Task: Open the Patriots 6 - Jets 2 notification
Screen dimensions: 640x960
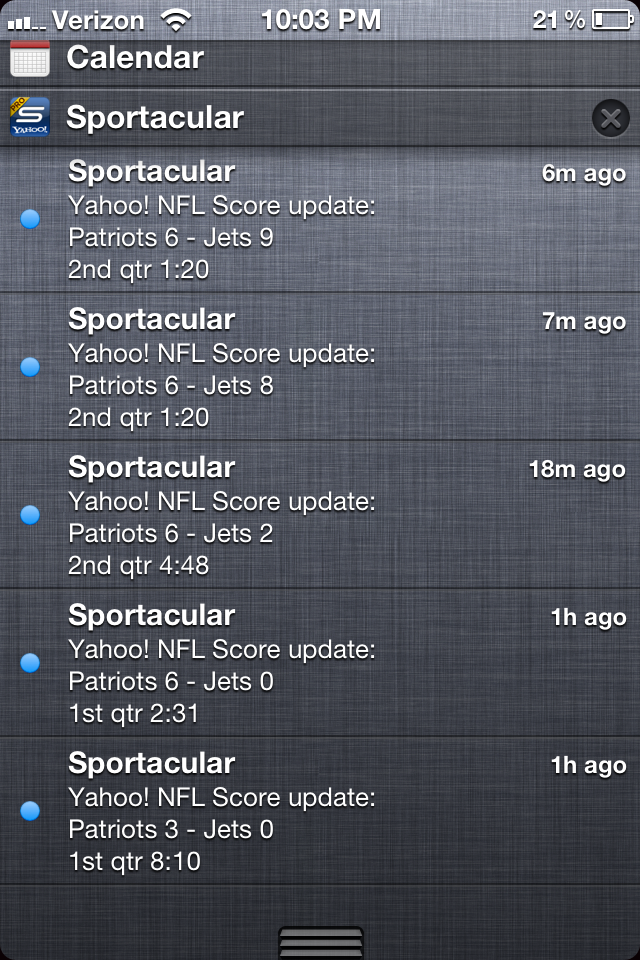Action: tap(320, 515)
